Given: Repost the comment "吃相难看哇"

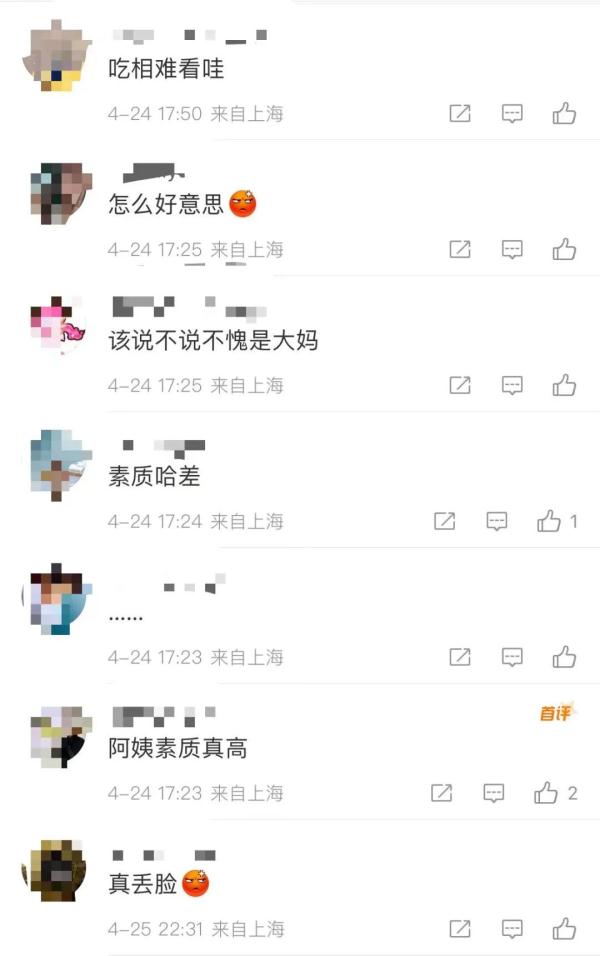Looking at the screenshot, I should 460,113.
